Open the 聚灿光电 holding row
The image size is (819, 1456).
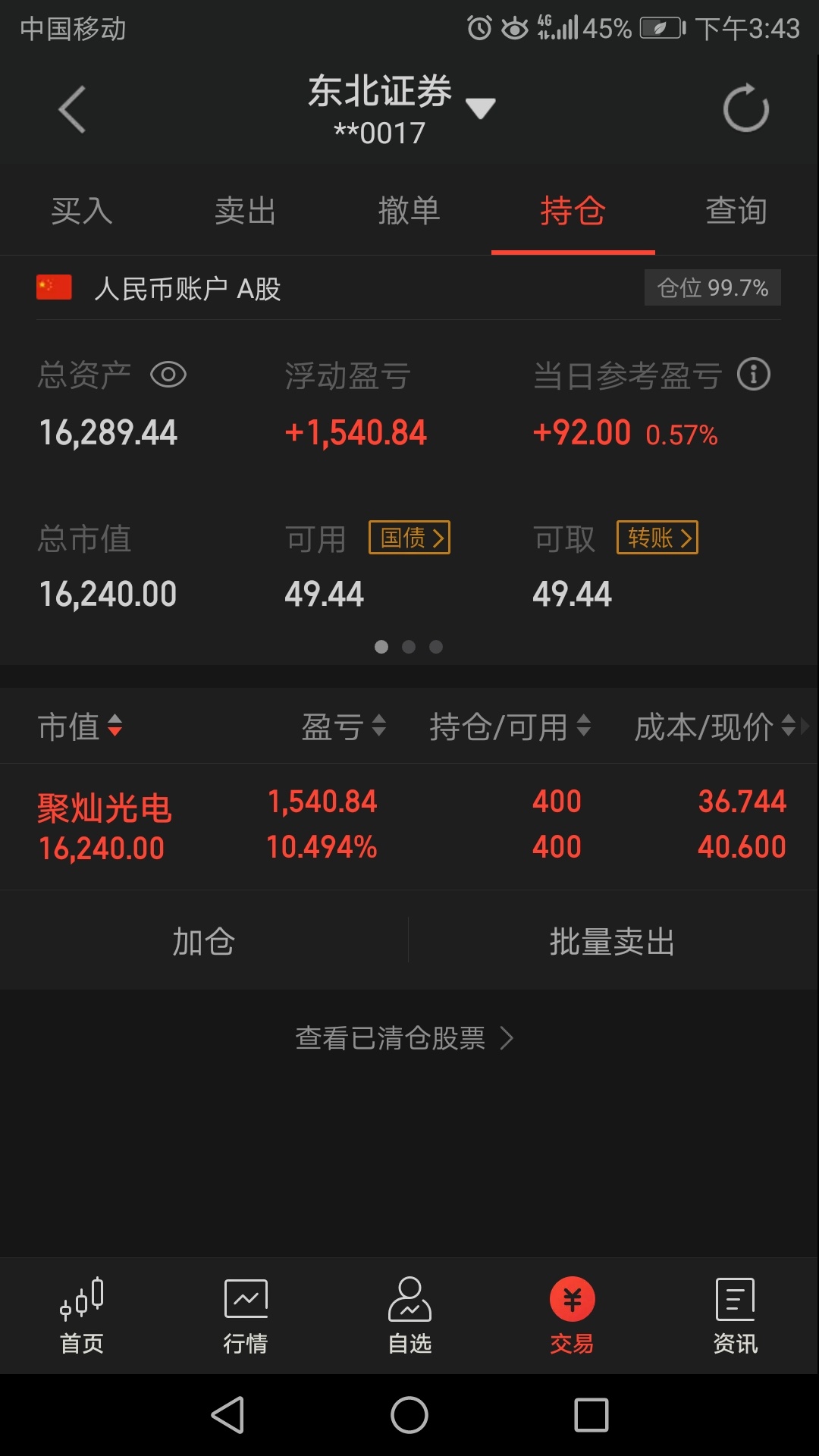click(409, 826)
